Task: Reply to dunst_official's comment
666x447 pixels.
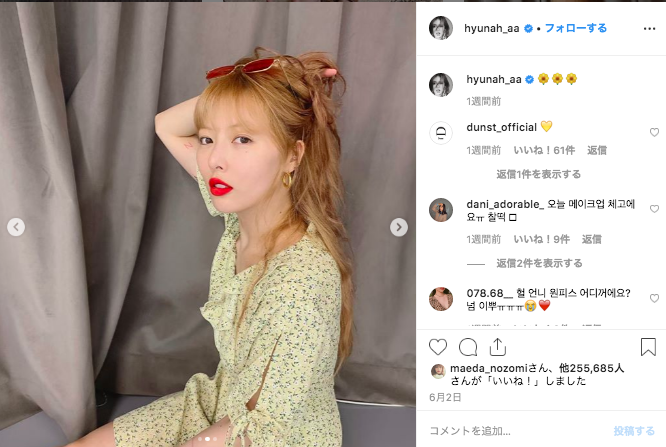Action: pyautogui.click(x=595, y=150)
